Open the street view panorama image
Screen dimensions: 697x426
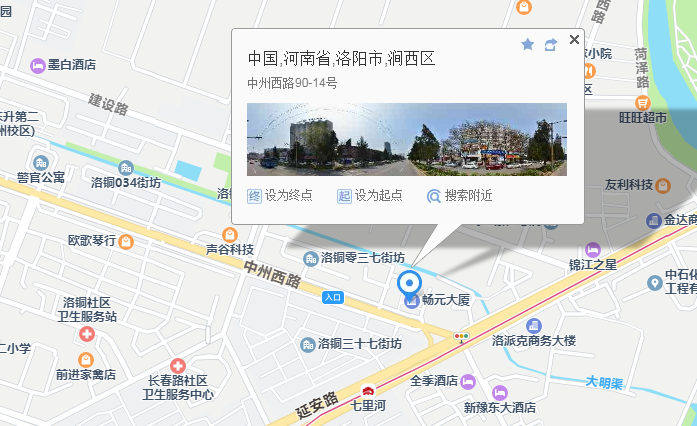point(406,139)
